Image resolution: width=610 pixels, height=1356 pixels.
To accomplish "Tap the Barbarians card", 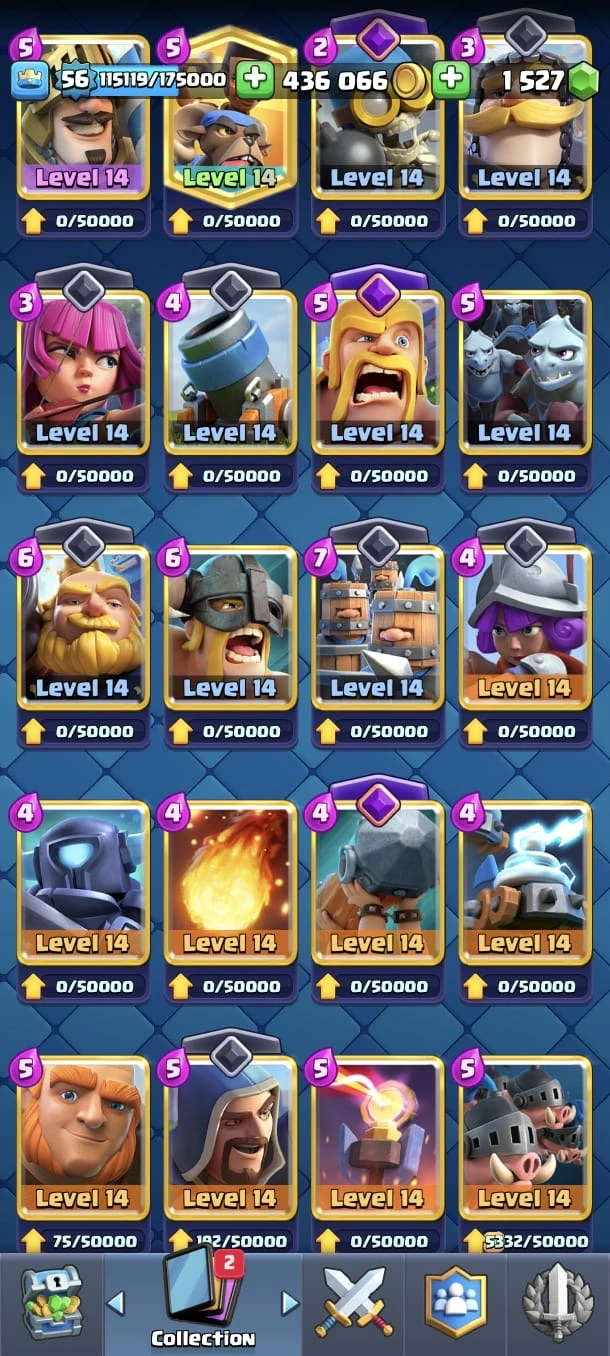I will tap(377, 372).
